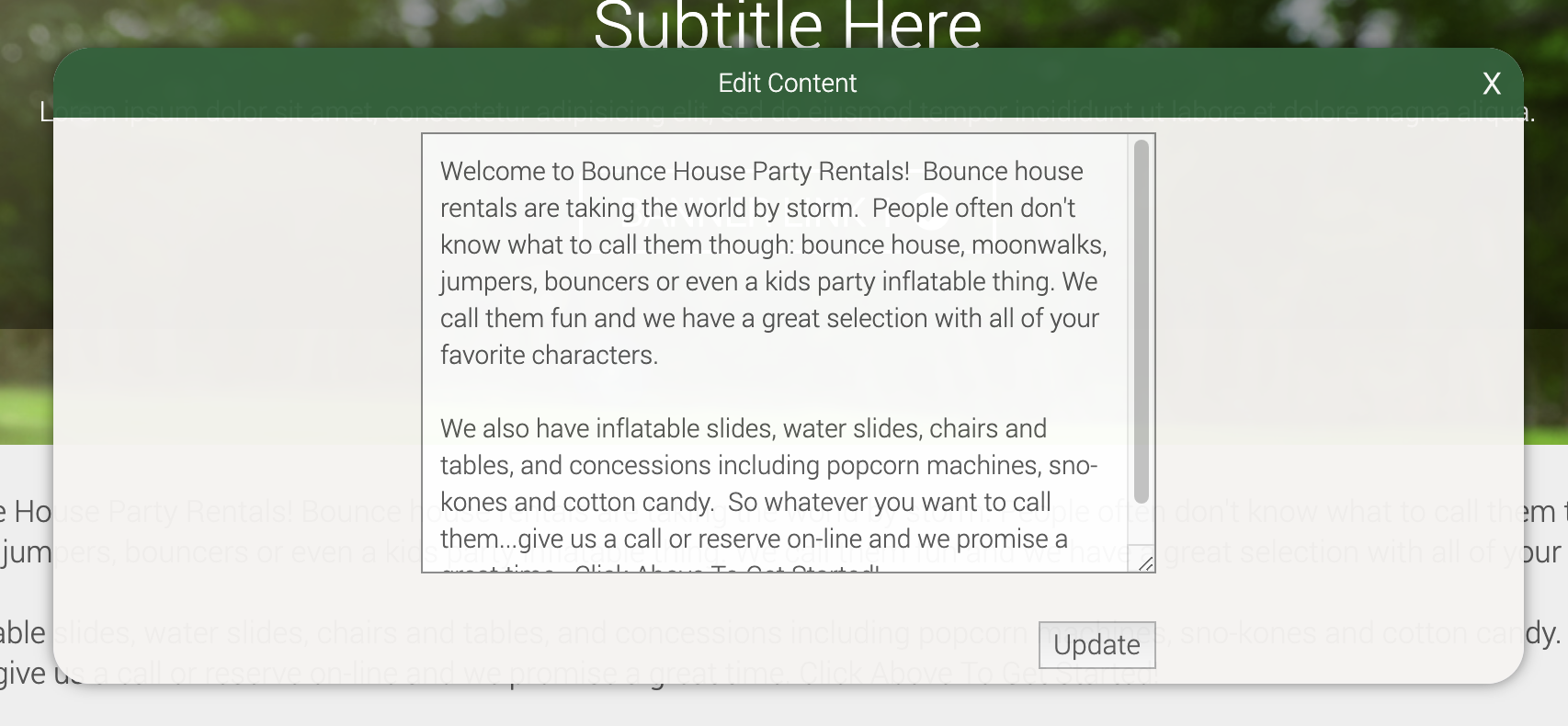Screen dimensions: 1568x726
Task: Close the Edit Content dialog
Action: pos(1491,85)
